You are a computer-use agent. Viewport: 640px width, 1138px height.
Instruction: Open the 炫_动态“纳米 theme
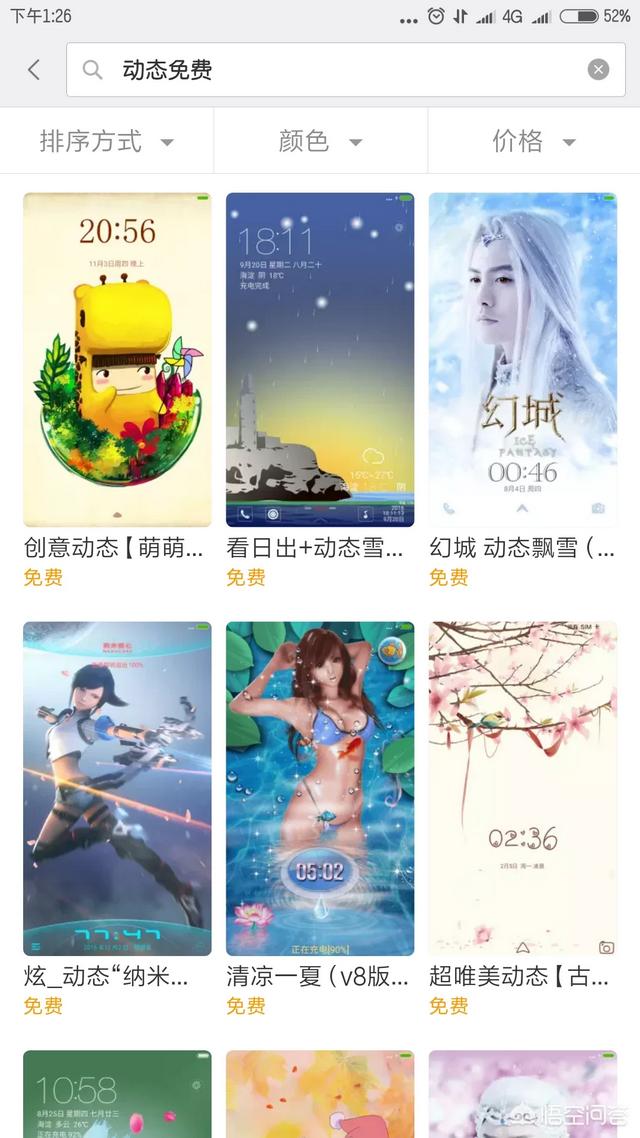pyautogui.click(x=117, y=788)
